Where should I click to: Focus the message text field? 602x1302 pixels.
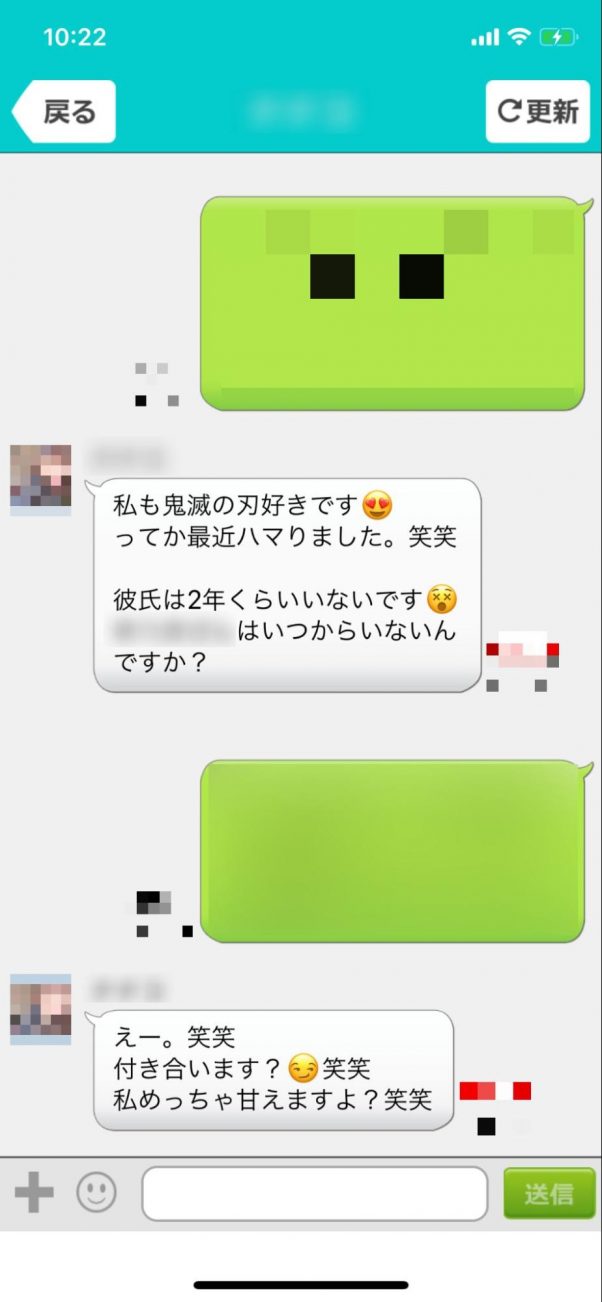tap(314, 1193)
